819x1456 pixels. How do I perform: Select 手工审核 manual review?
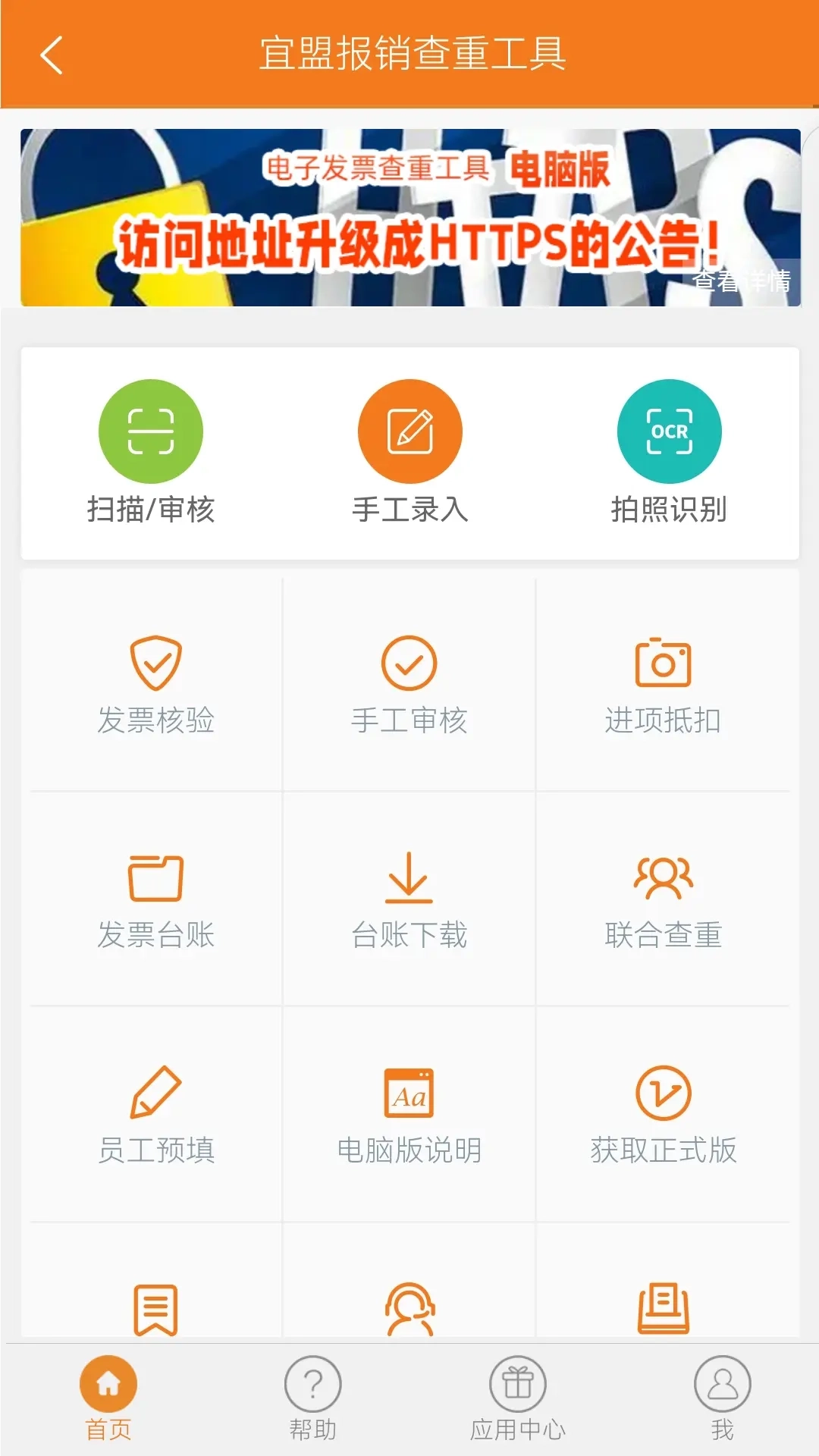pos(408,682)
